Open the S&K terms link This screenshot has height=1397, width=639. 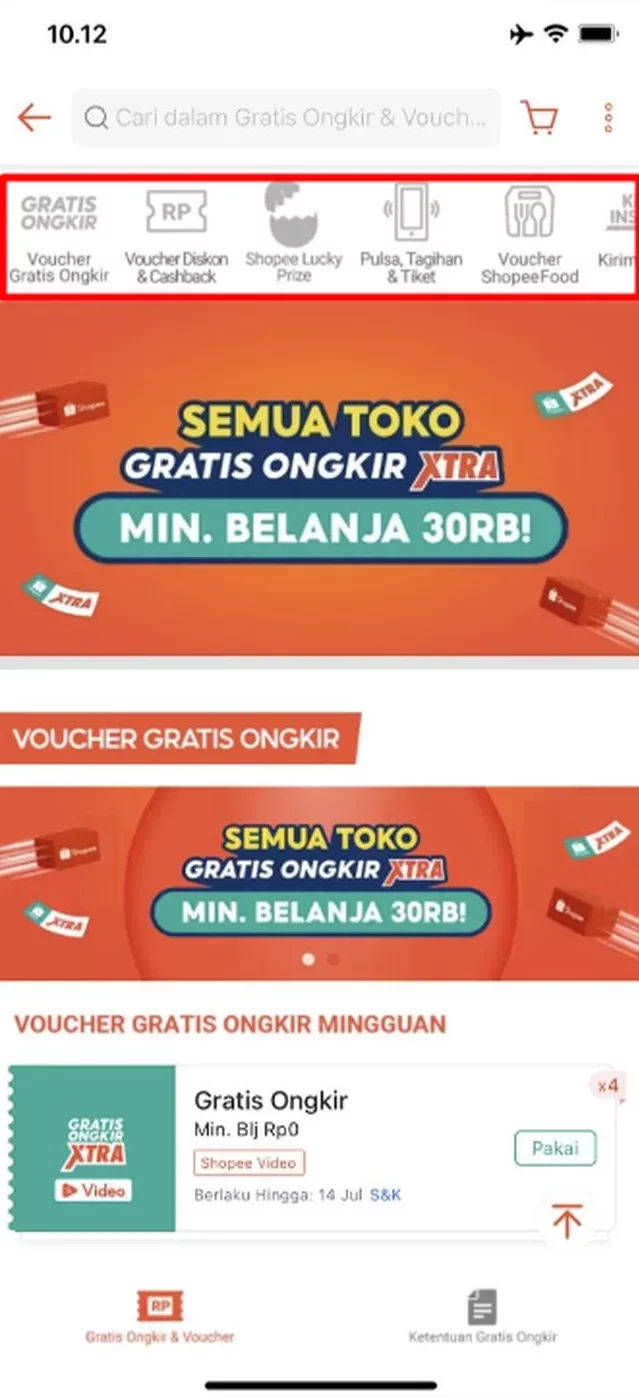(x=385, y=1195)
